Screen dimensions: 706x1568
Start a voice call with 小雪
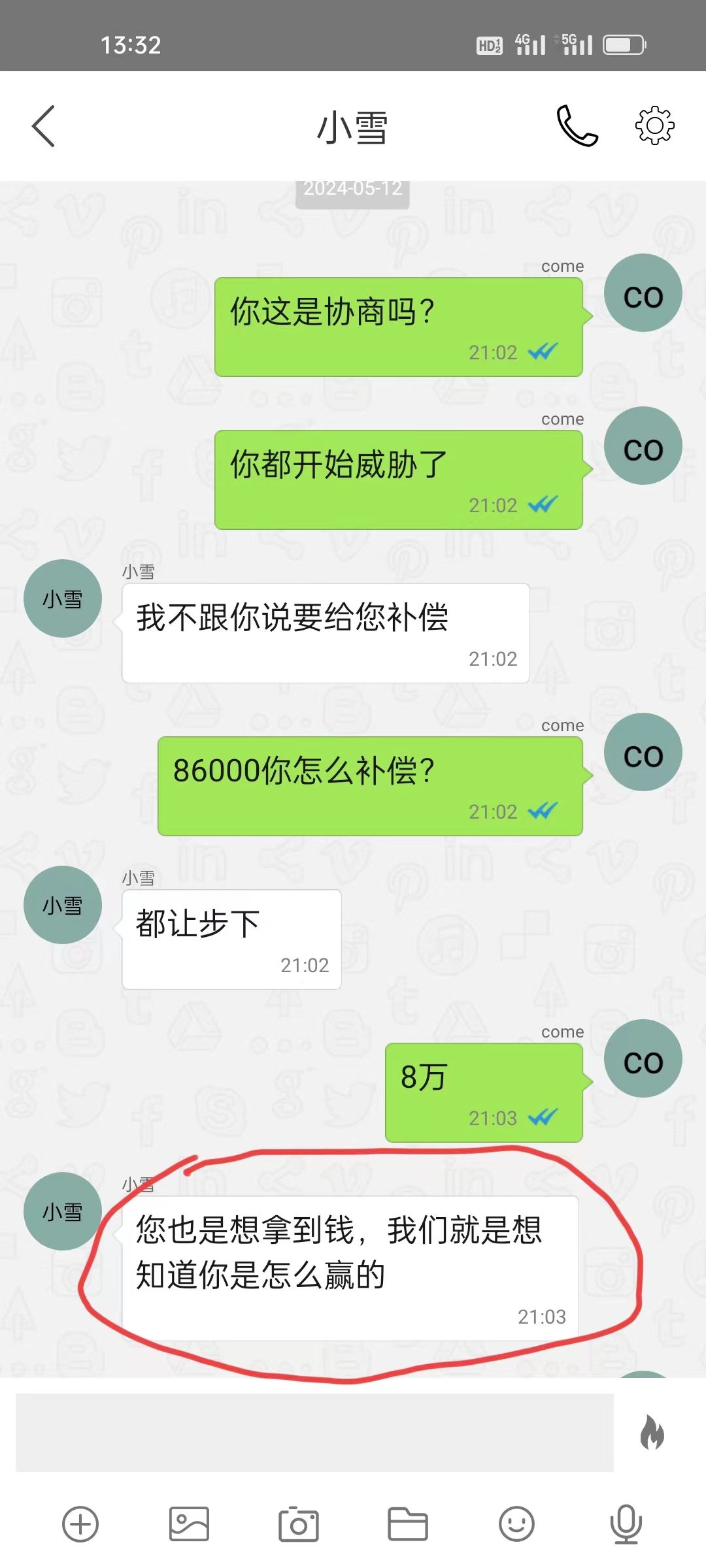(x=577, y=126)
